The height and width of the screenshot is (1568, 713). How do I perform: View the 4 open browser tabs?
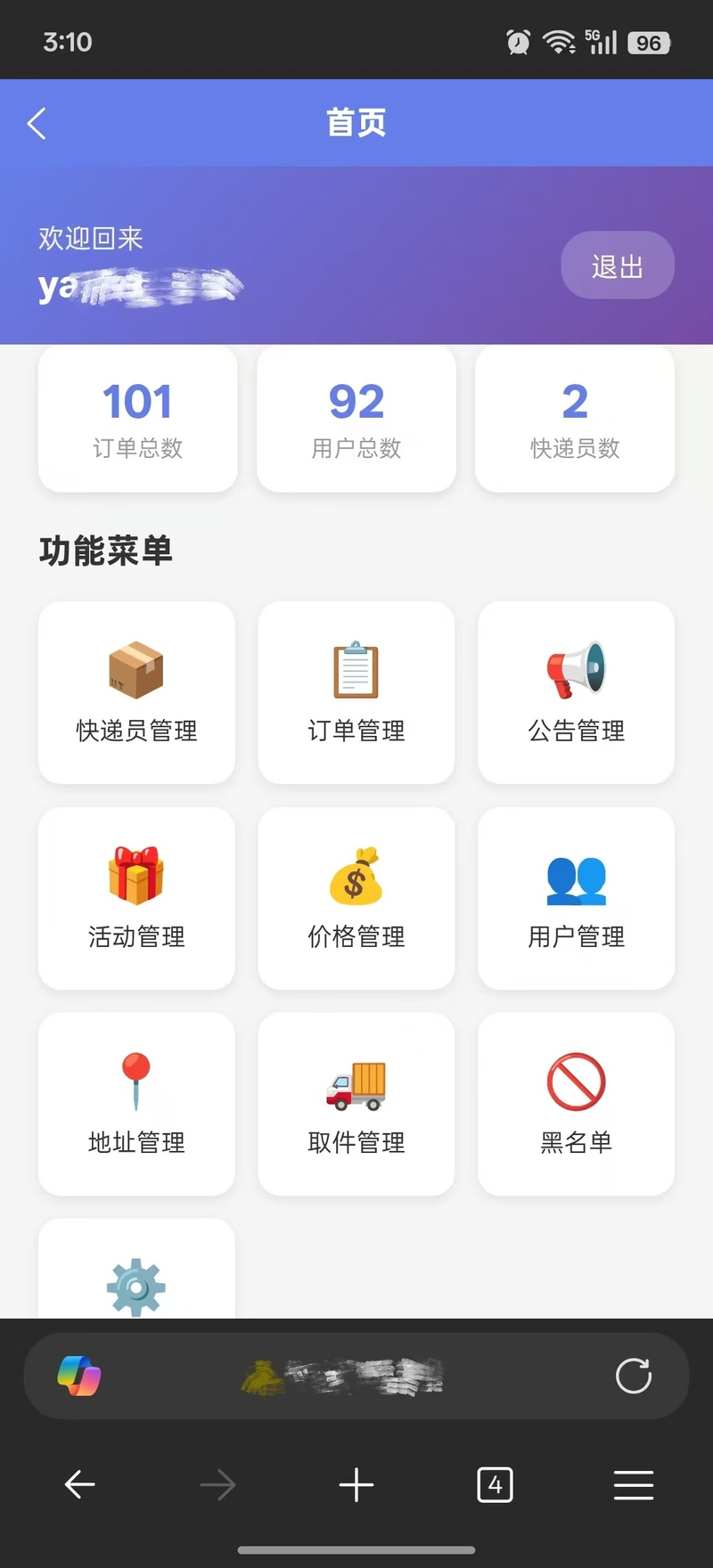(495, 1484)
